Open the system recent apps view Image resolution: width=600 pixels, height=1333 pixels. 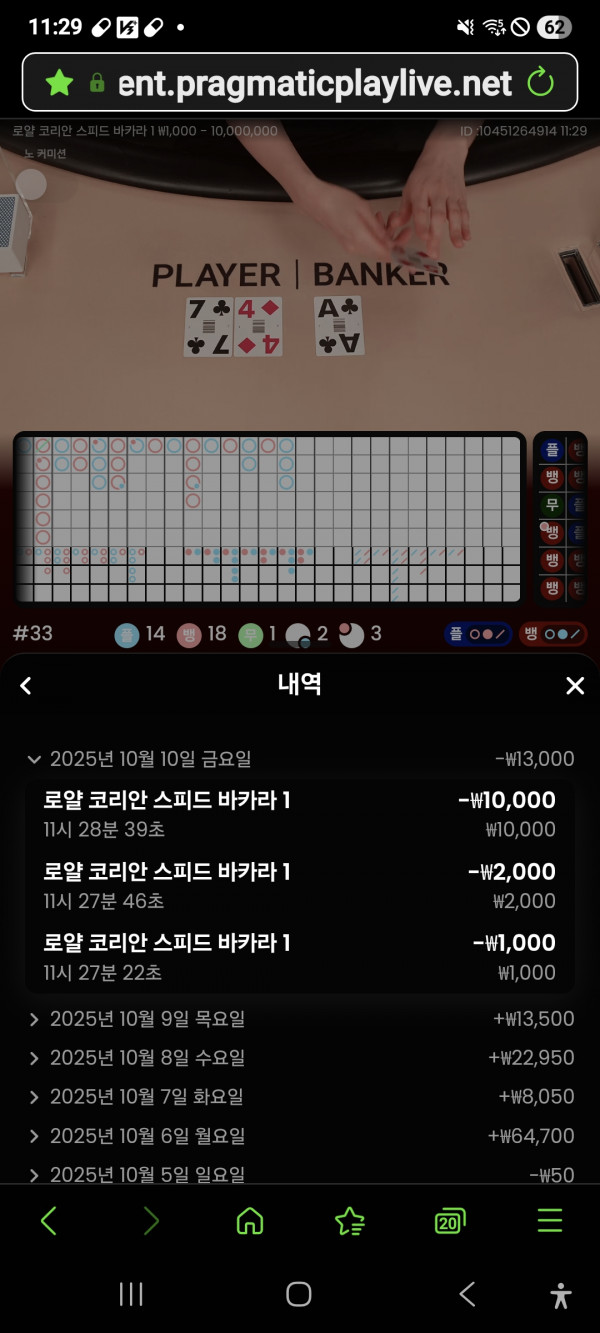pyautogui.click(x=131, y=1295)
